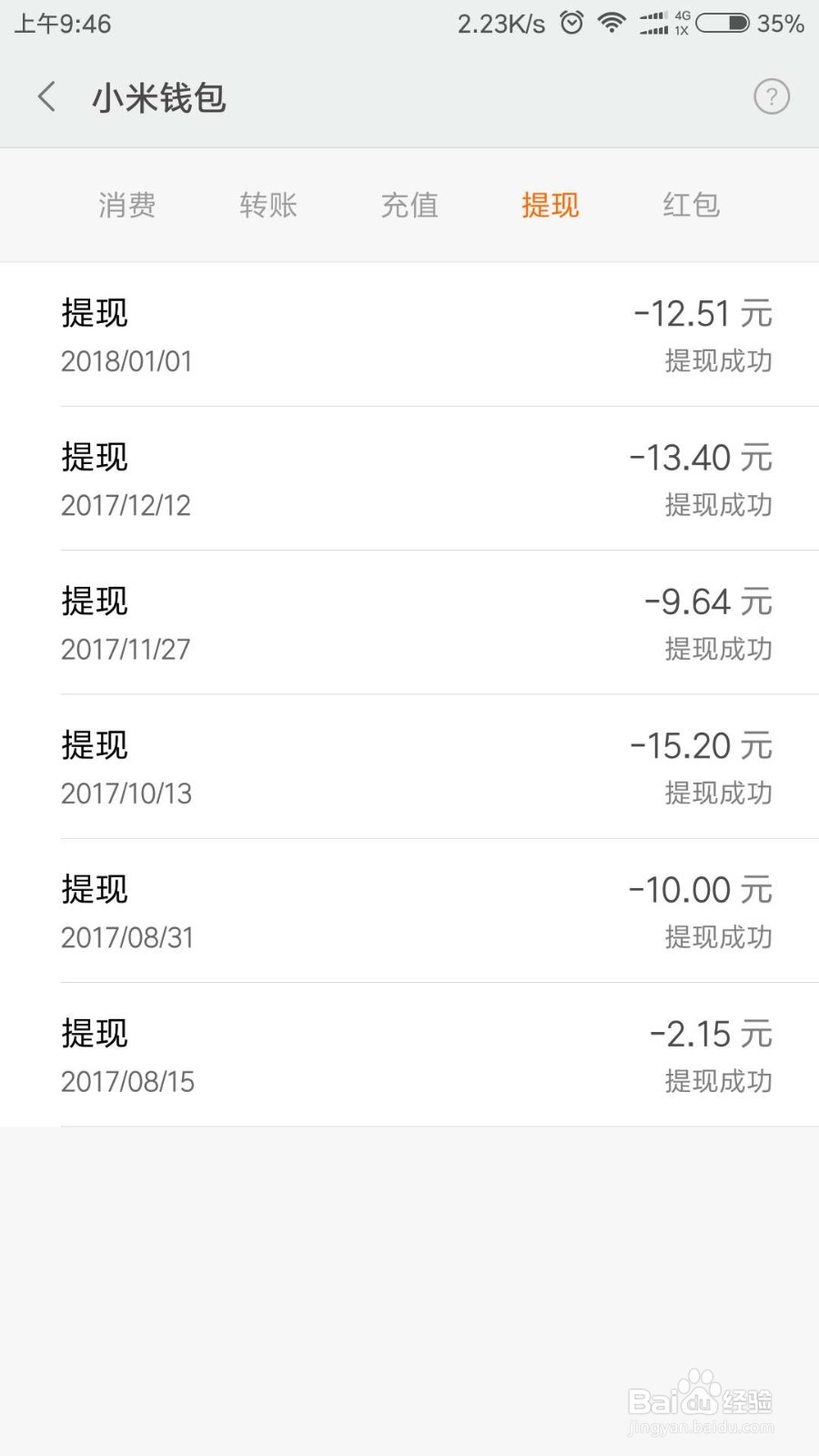Select the 充值 tab
The width and height of the screenshot is (819, 1456).
[x=409, y=206]
